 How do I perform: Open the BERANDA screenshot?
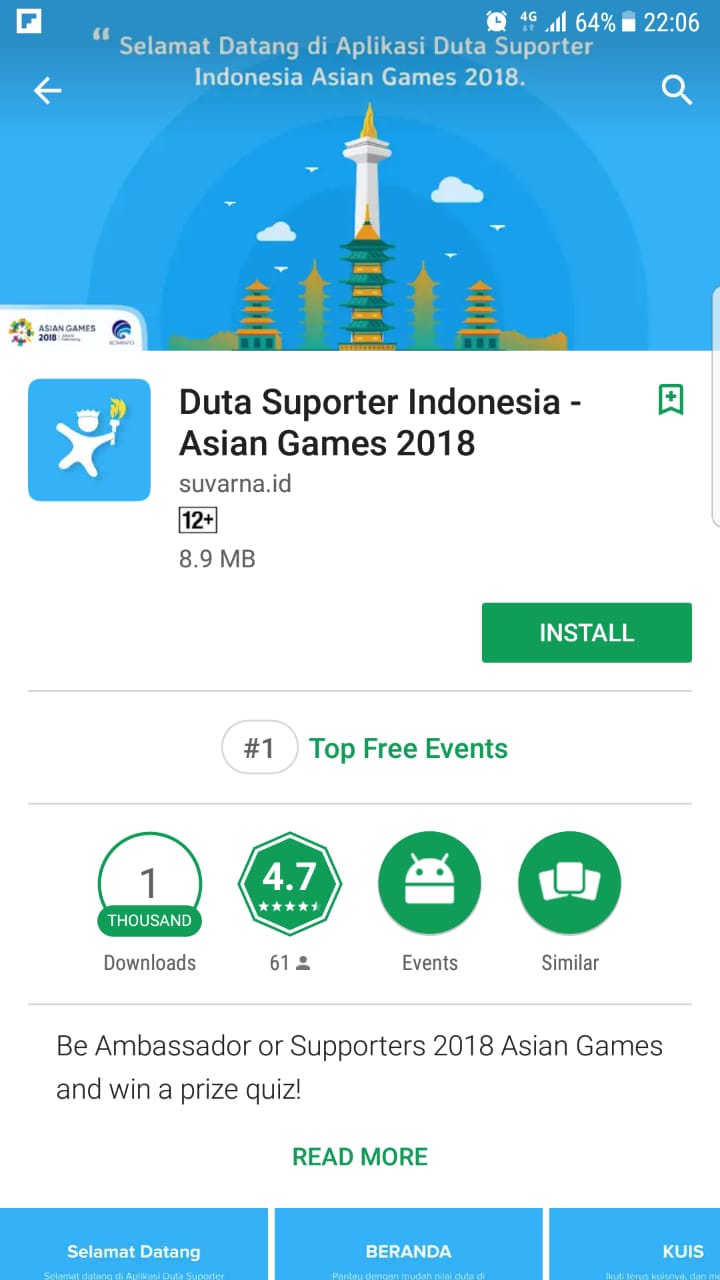(408, 1245)
